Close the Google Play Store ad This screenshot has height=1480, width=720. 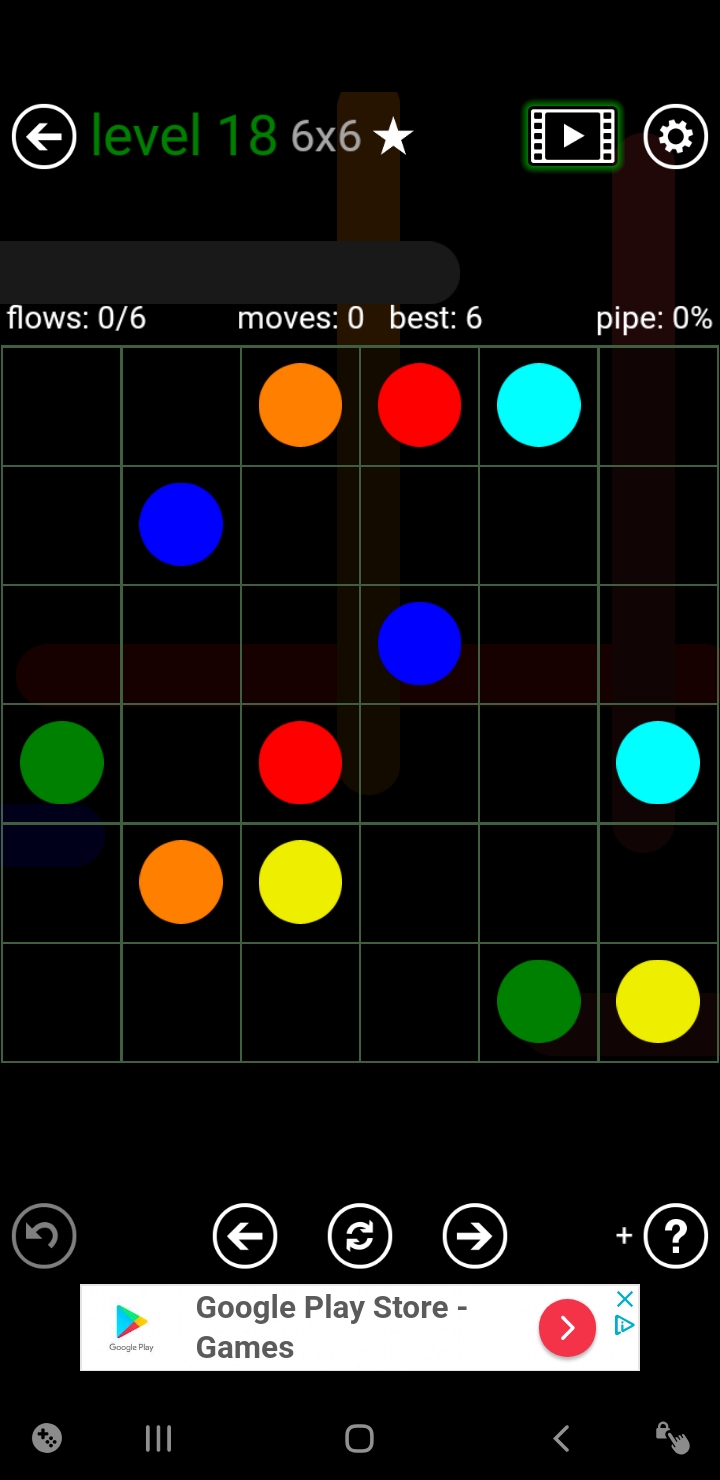[625, 1299]
